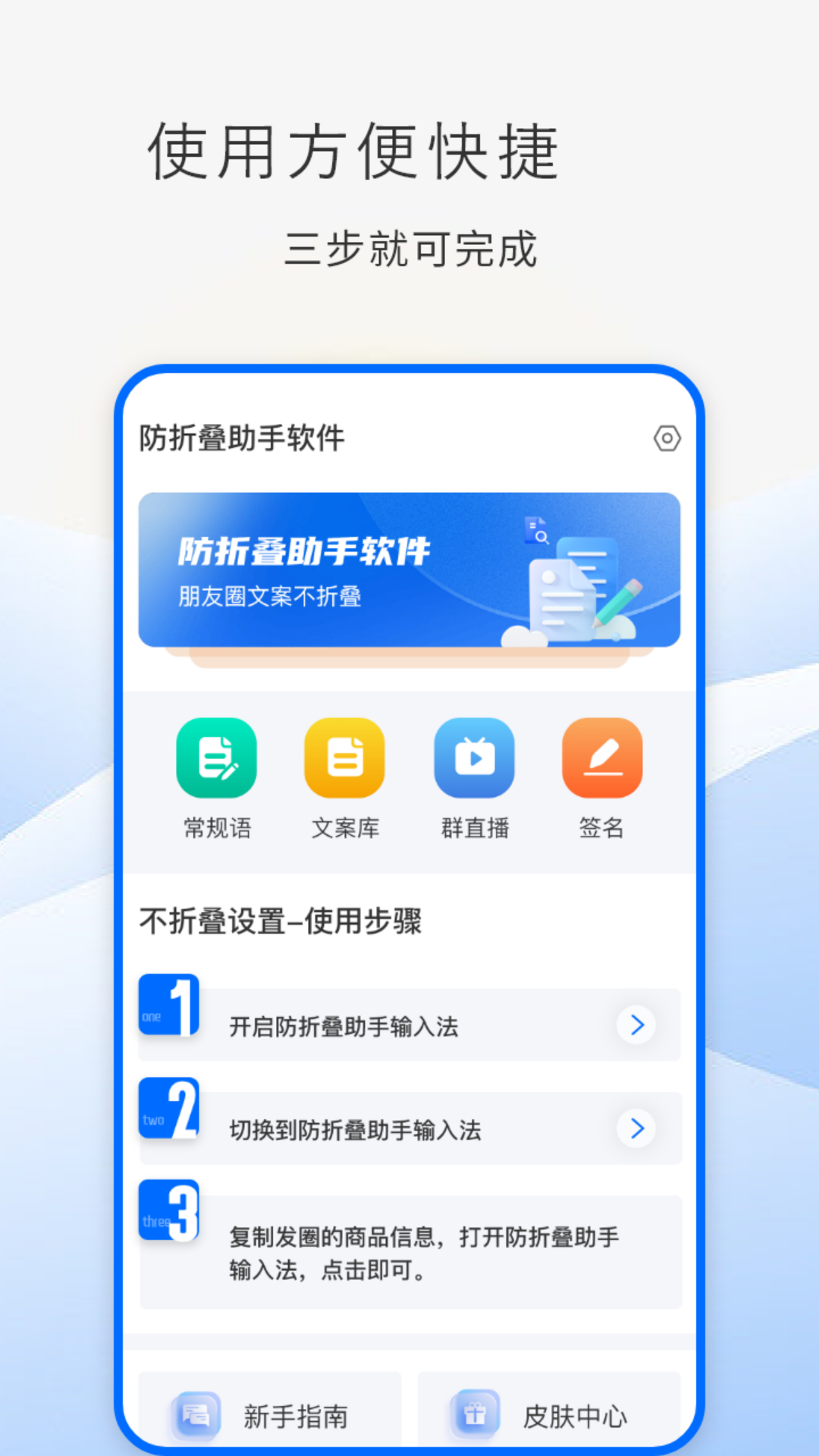Expand the arrow on 切换到防折叠助手输入法 row
The height and width of the screenshot is (1456, 819).
click(x=636, y=1129)
